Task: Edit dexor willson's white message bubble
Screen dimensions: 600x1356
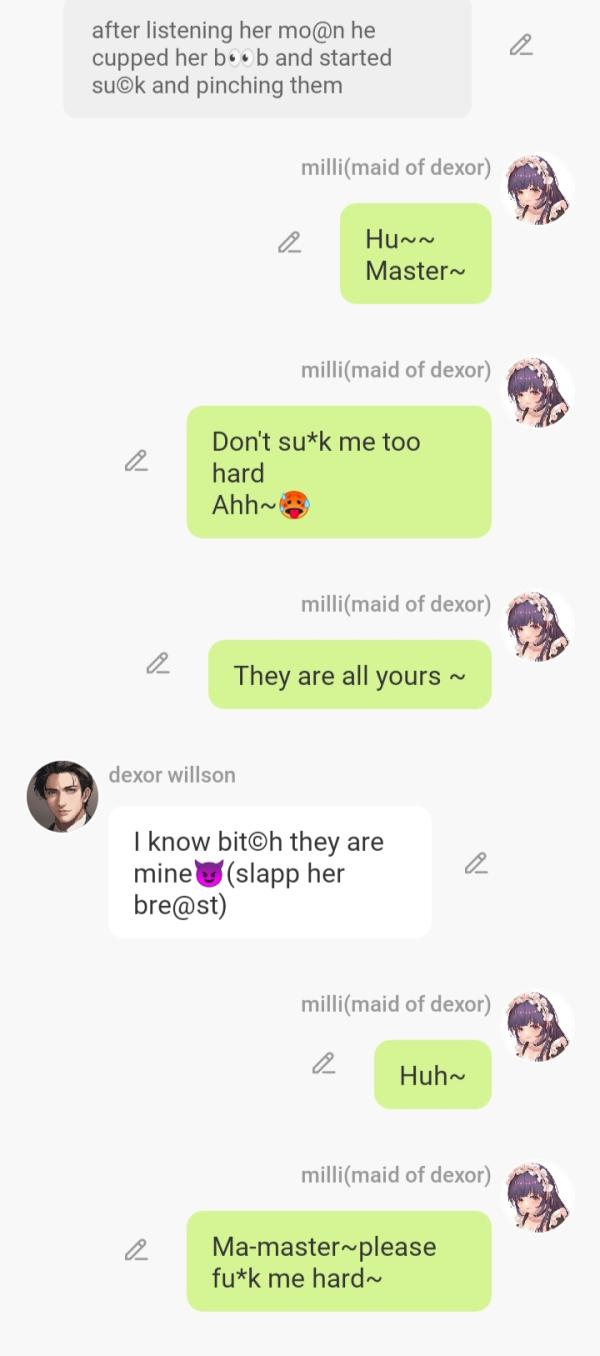Action: [x=476, y=864]
